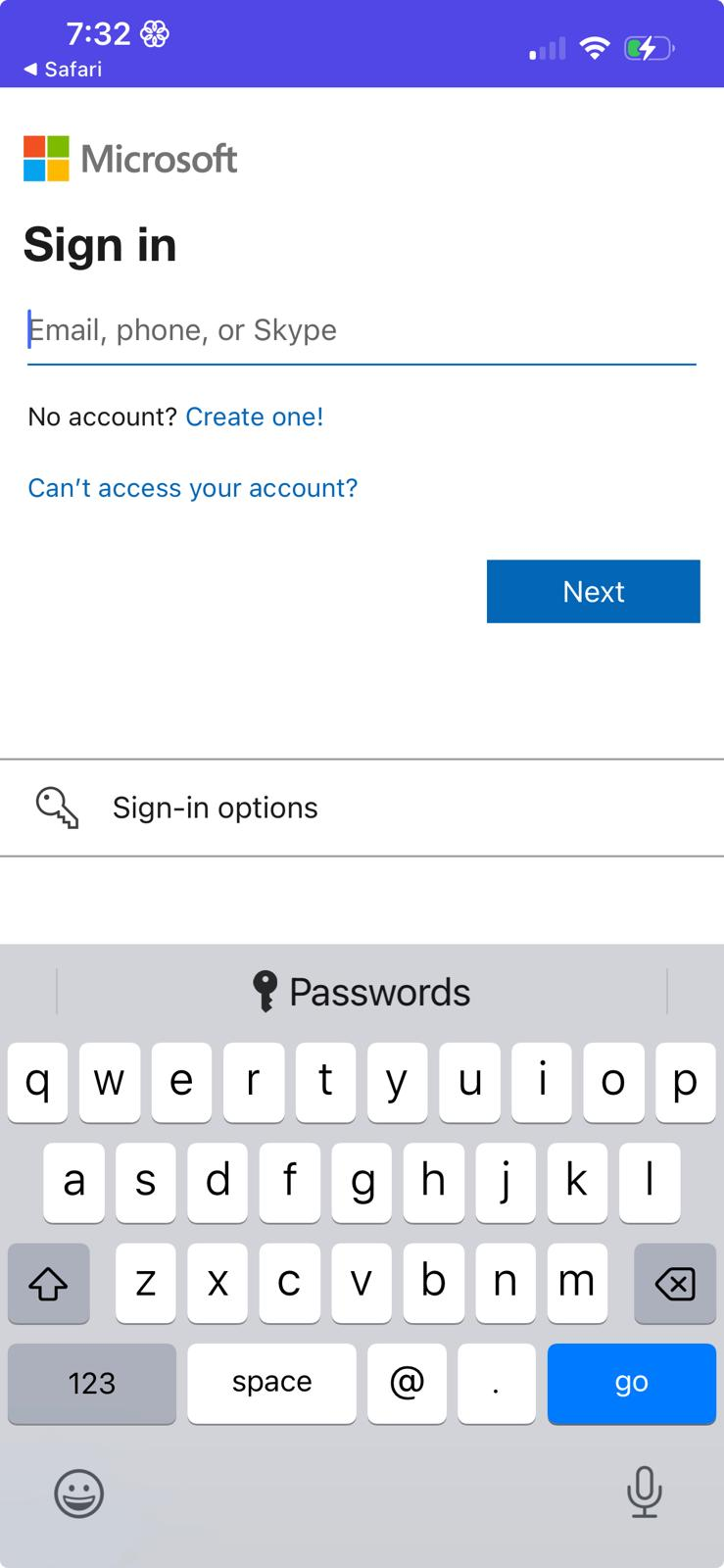Switch keyboard to 123 numbers layout
The width and height of the screenshot is (724, 1568).
click(x=91, y=1383)
